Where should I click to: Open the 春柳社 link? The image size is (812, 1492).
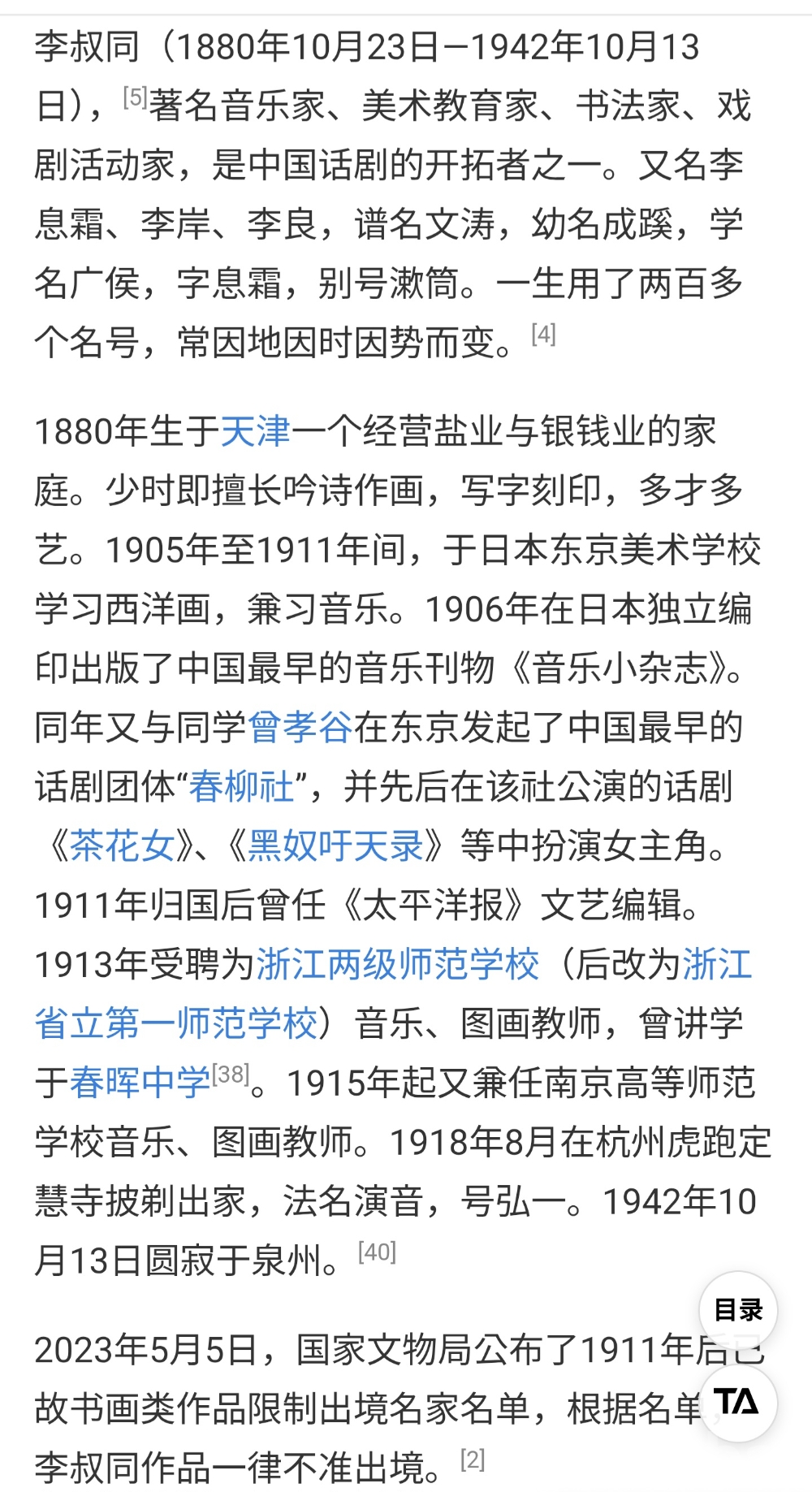tap(241, 787)
